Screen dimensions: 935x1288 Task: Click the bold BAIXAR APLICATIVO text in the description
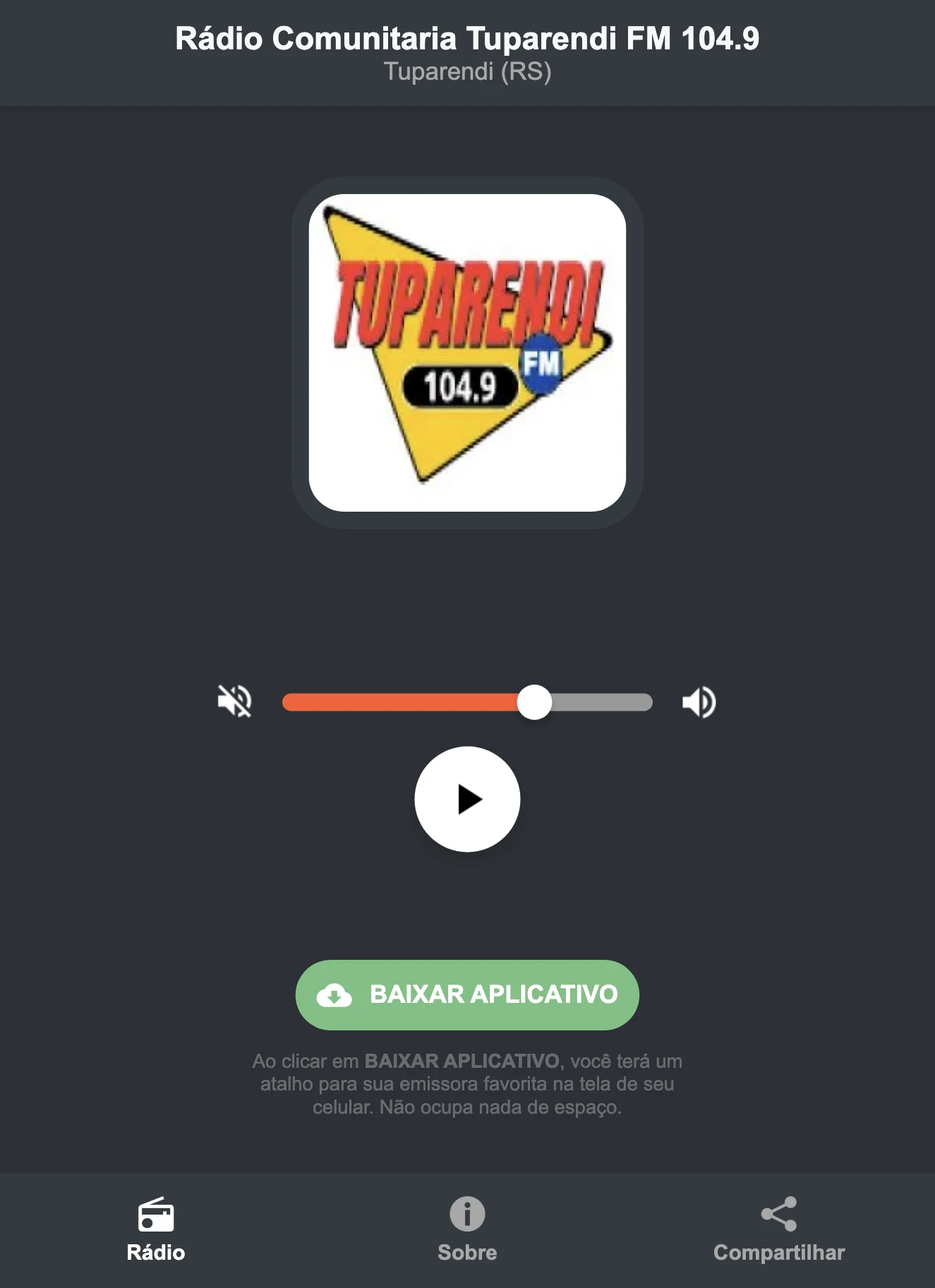pyautogui.click(x=462, y=1061)
